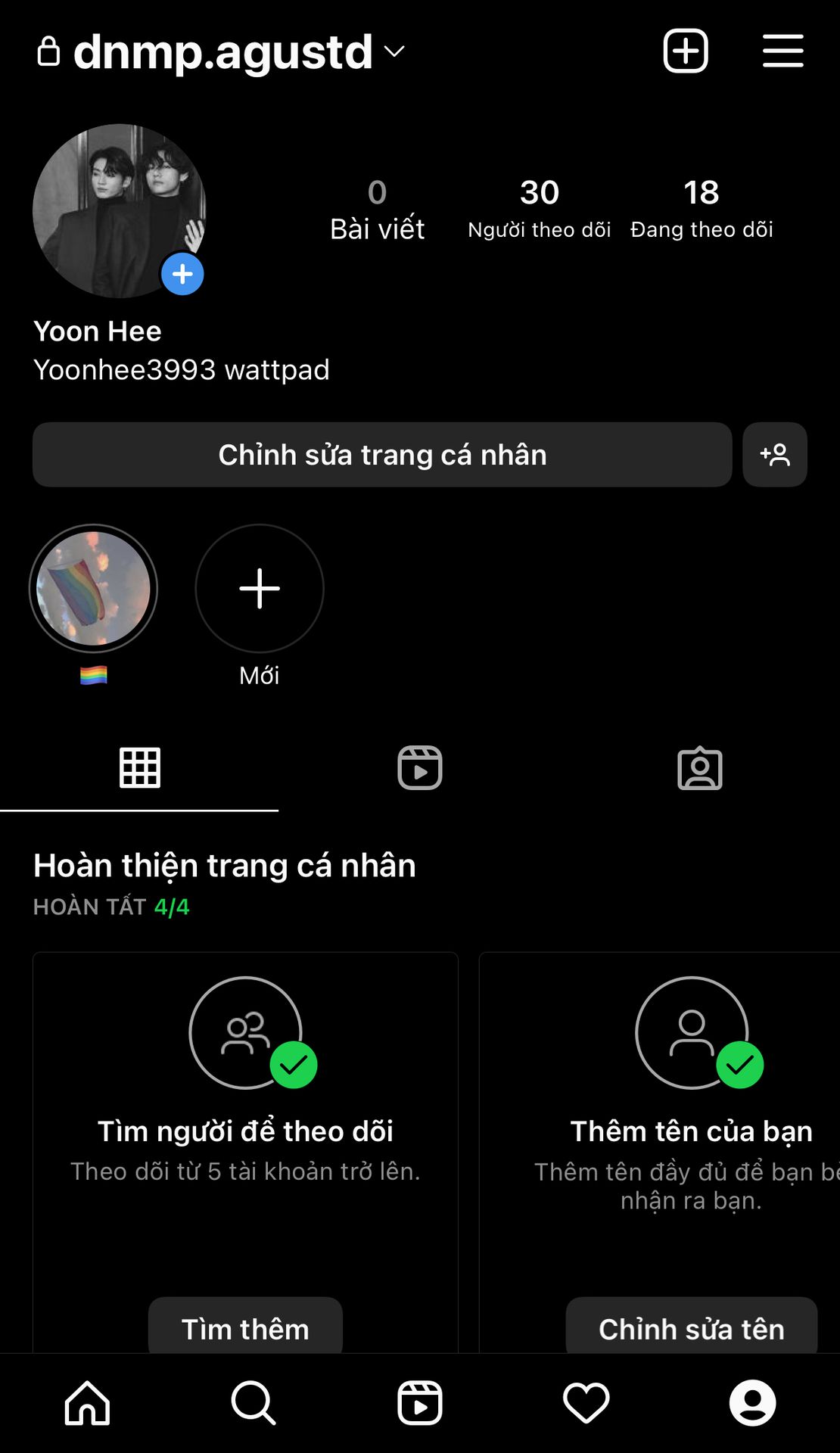The width and height of the screenshot is (840, 1453).
Task: Tap the Chỉnh sửa tên button
Action: point(692,1328)
